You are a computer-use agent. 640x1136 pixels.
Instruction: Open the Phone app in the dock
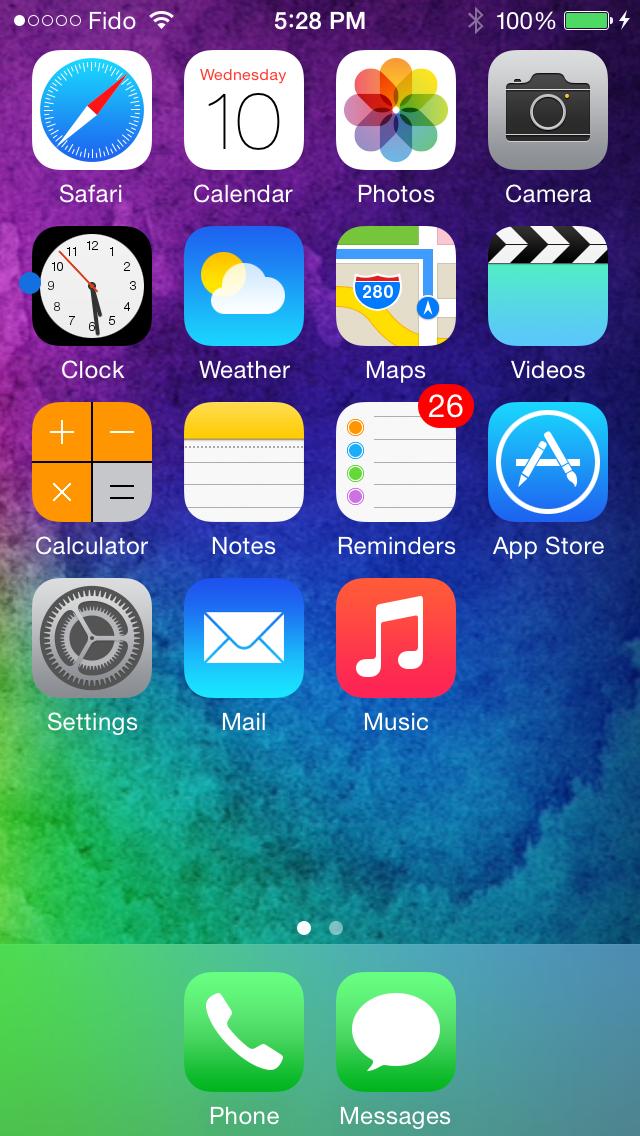tap(244, 1032)
